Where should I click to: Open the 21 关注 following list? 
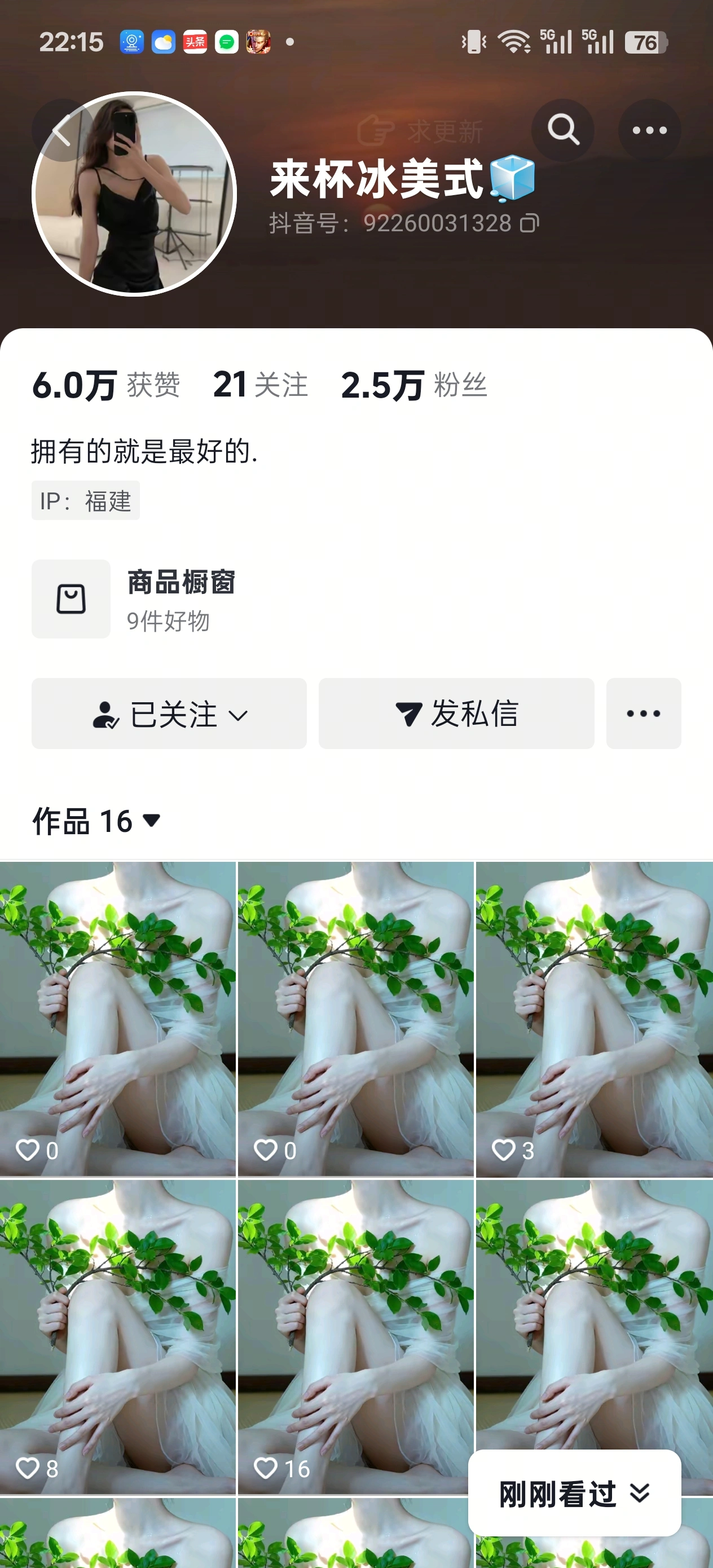(x=261, y=385)
